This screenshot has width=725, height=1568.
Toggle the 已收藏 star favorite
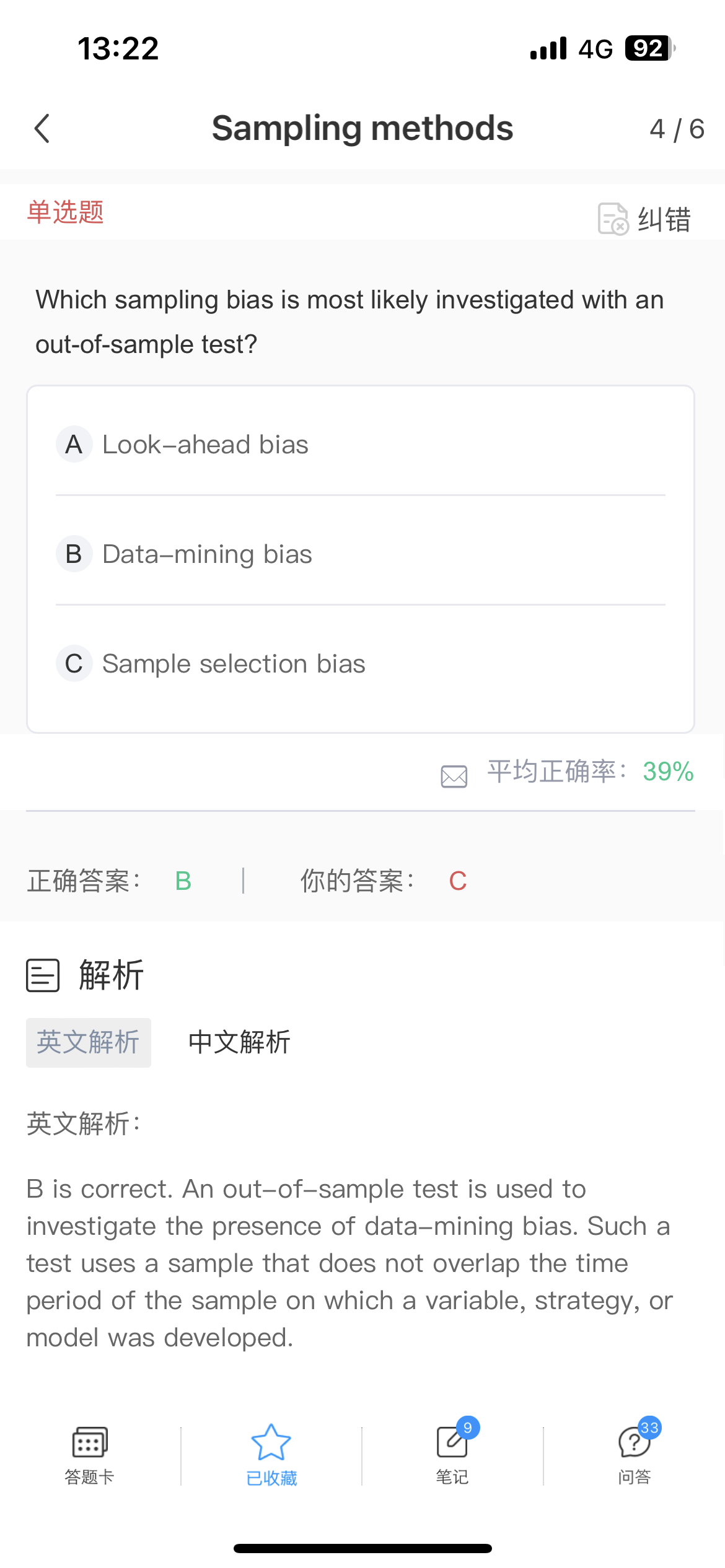[271, 1455]
